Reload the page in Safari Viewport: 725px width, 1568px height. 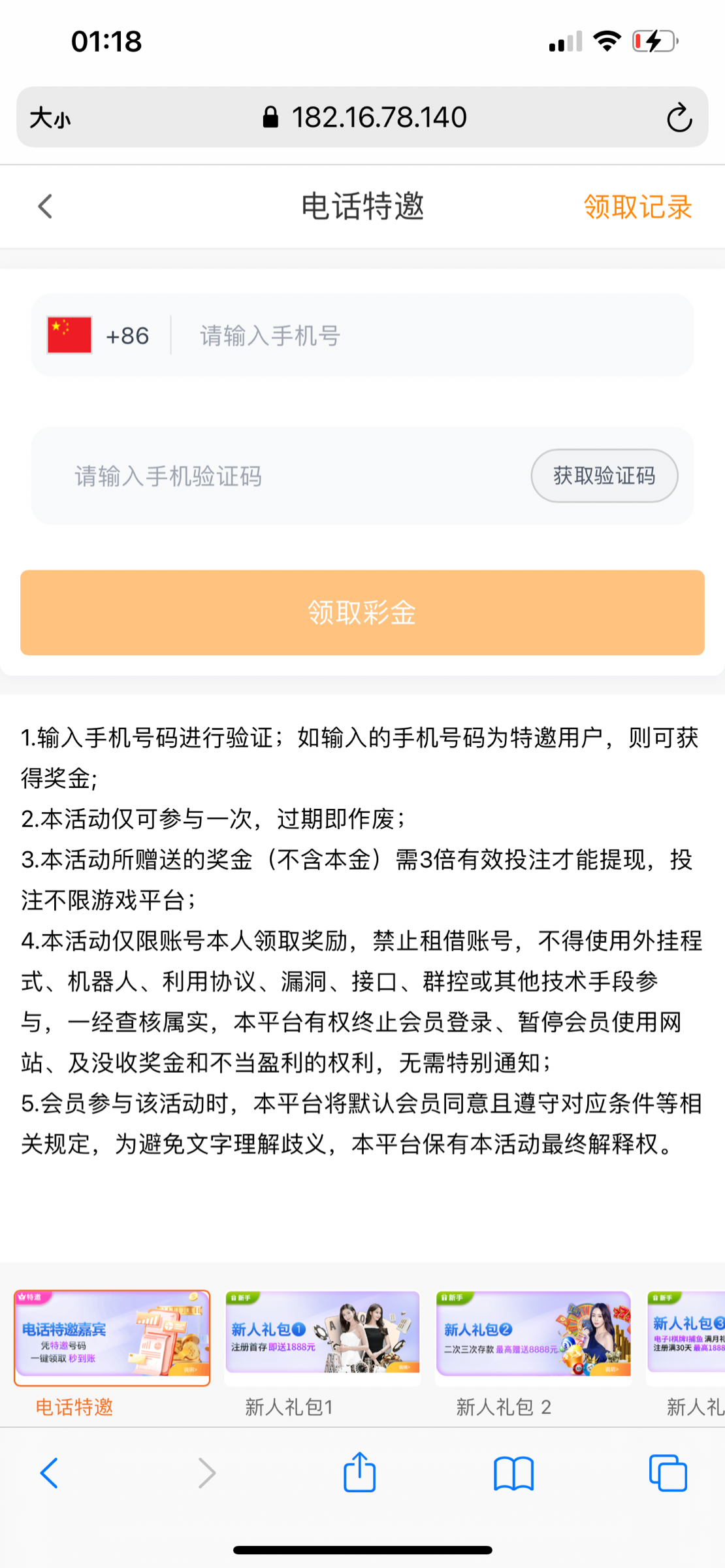pos(679,118)
